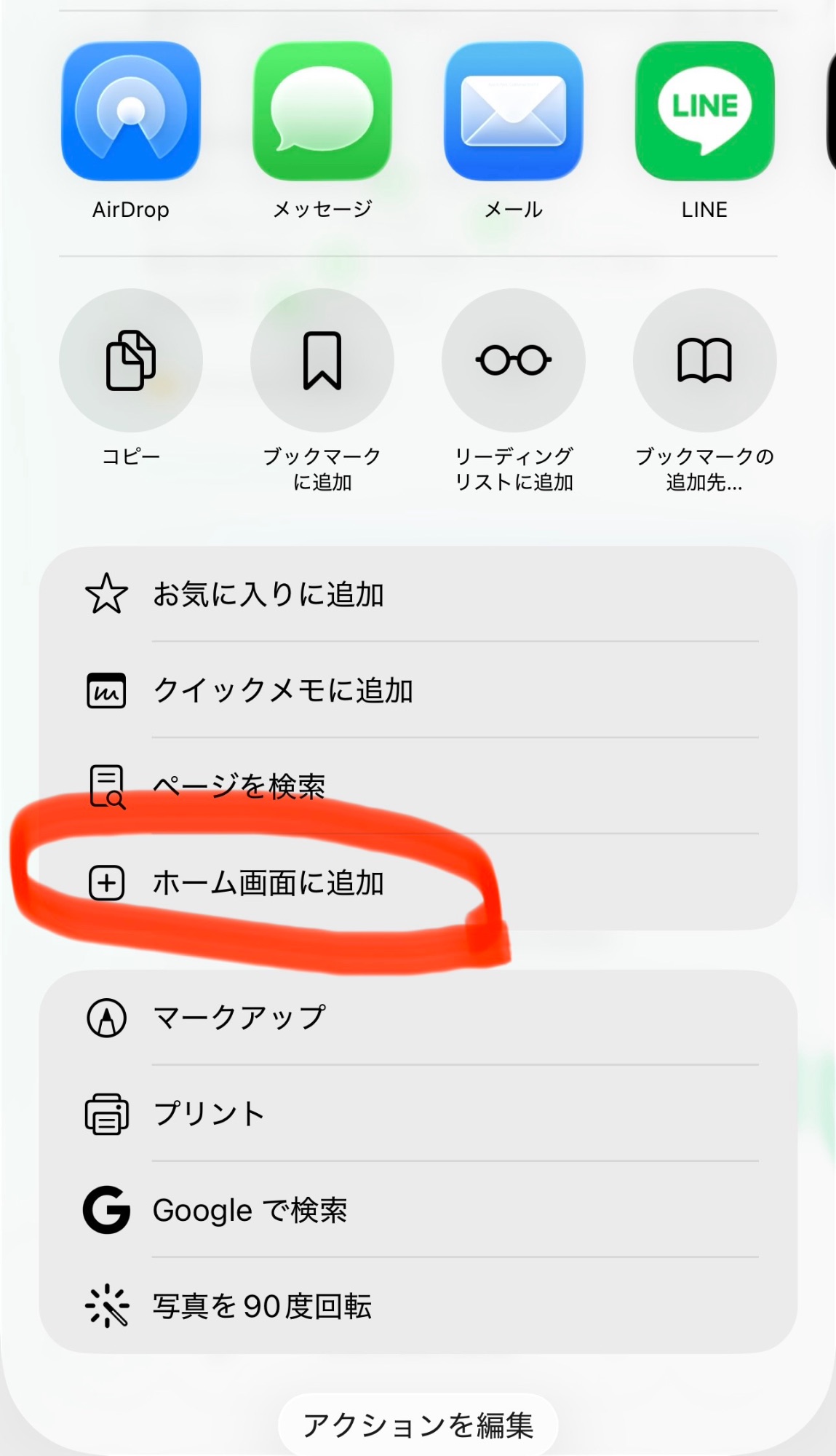Choose クイックメモに追加
Image resolution: width=836 pixels, height=1456 pixels.
[418, 690]
